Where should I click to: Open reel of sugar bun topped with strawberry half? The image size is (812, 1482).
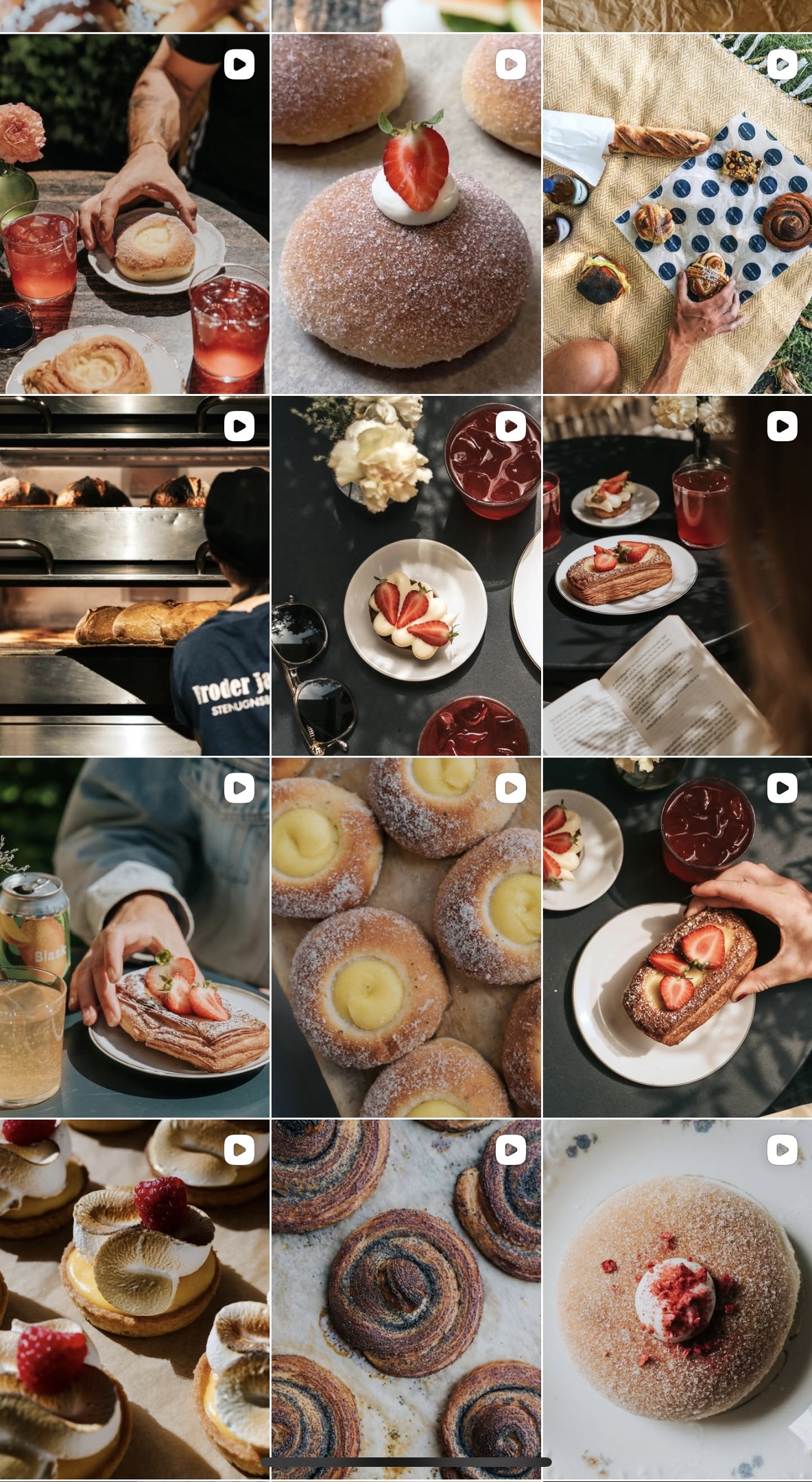406,213
